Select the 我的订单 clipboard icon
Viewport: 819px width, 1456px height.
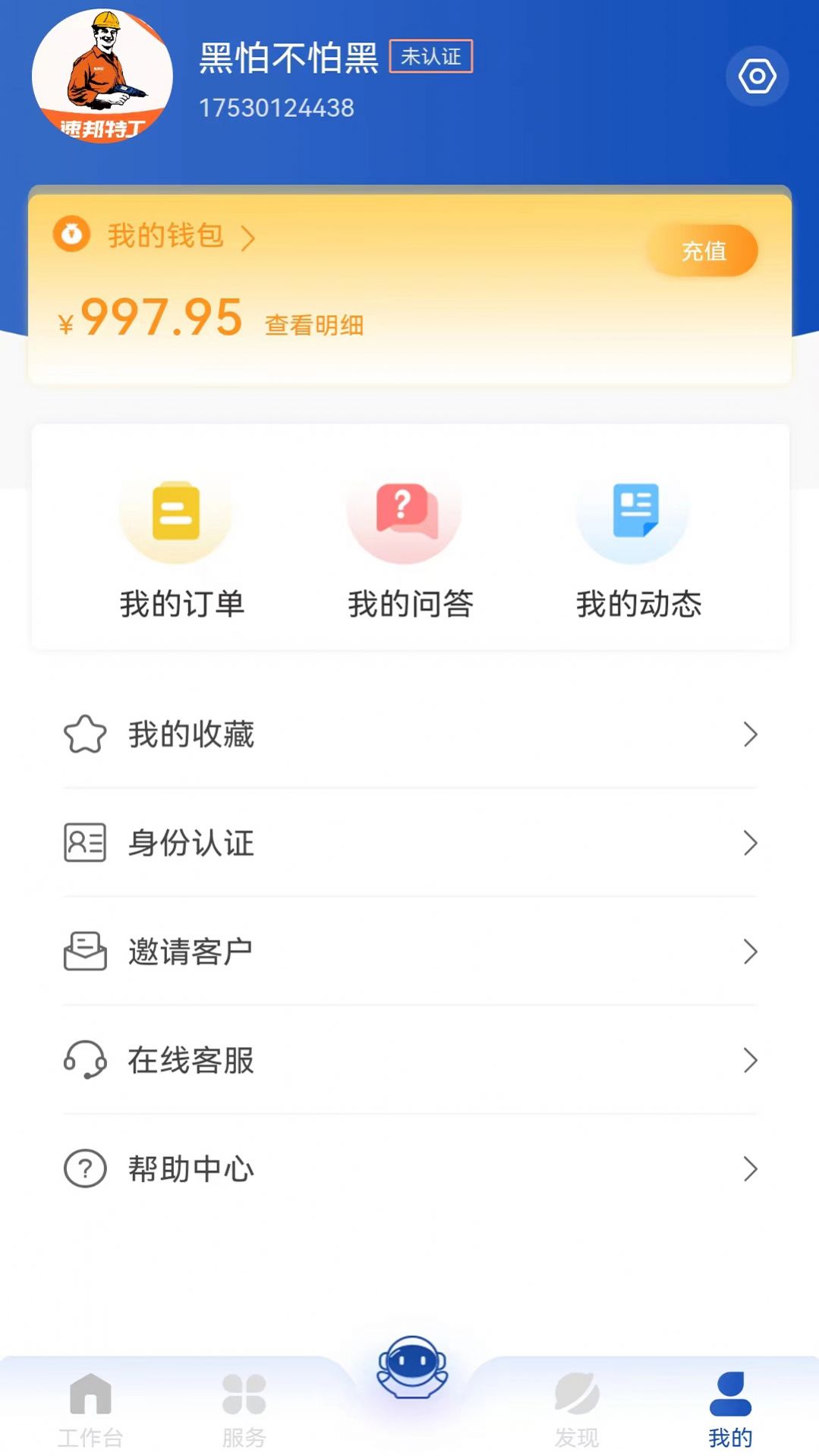[176, 514]
